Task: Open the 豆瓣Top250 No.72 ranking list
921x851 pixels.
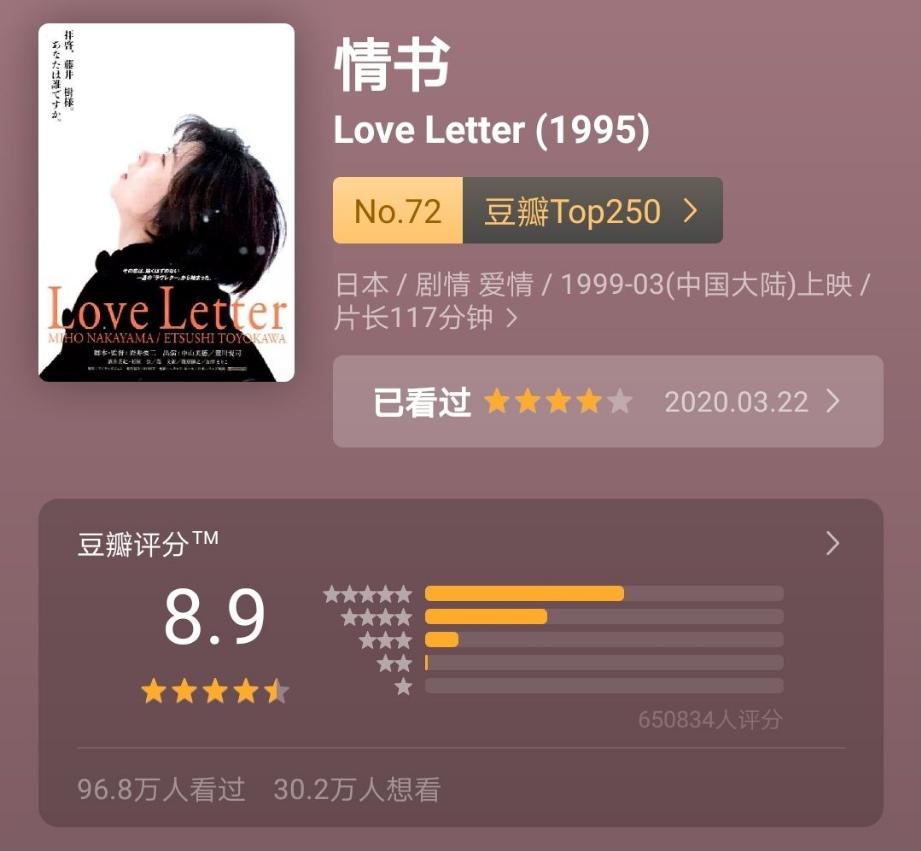Action: click(527, 211)
